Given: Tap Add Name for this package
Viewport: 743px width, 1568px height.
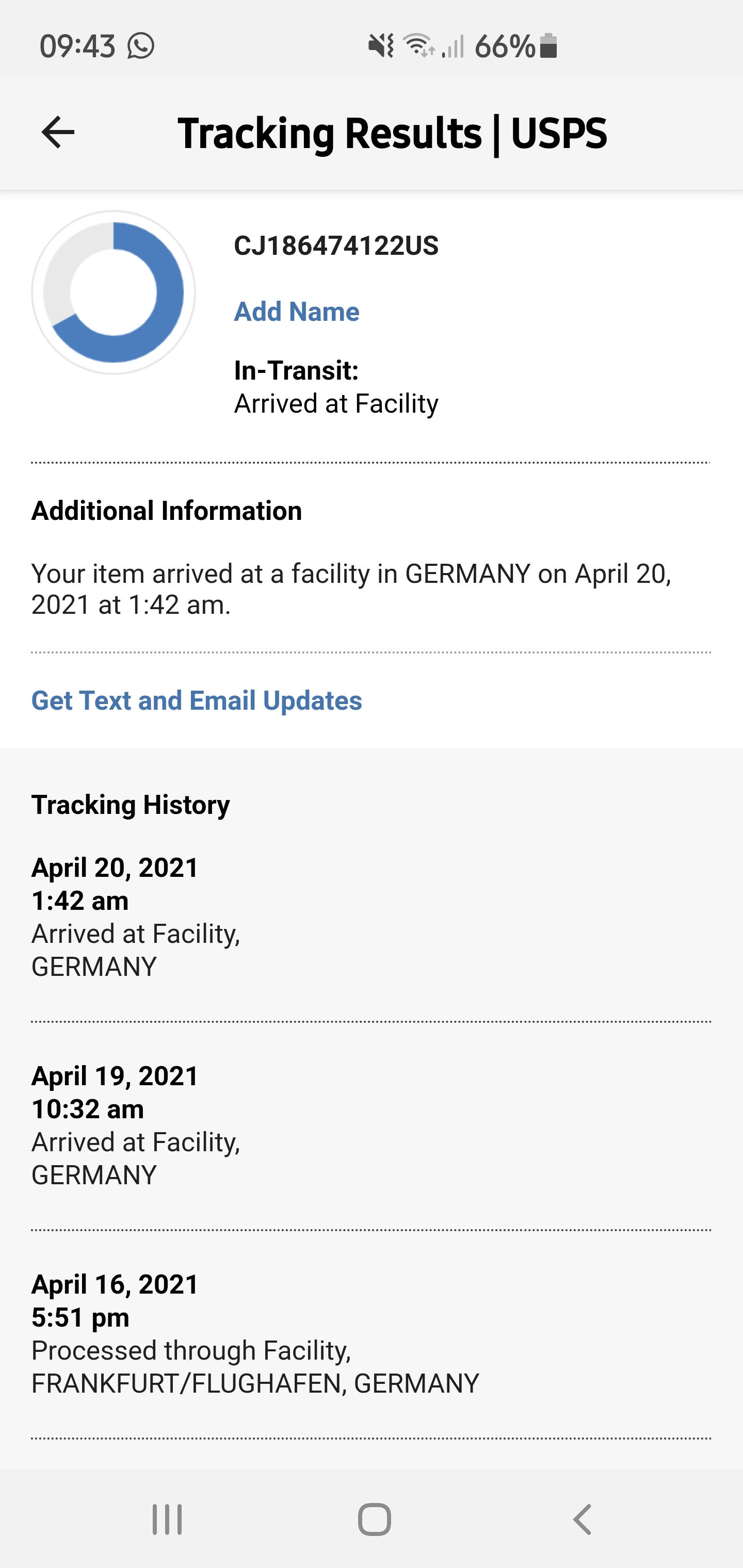Looking at the screenshot, I should coord(297,312).
